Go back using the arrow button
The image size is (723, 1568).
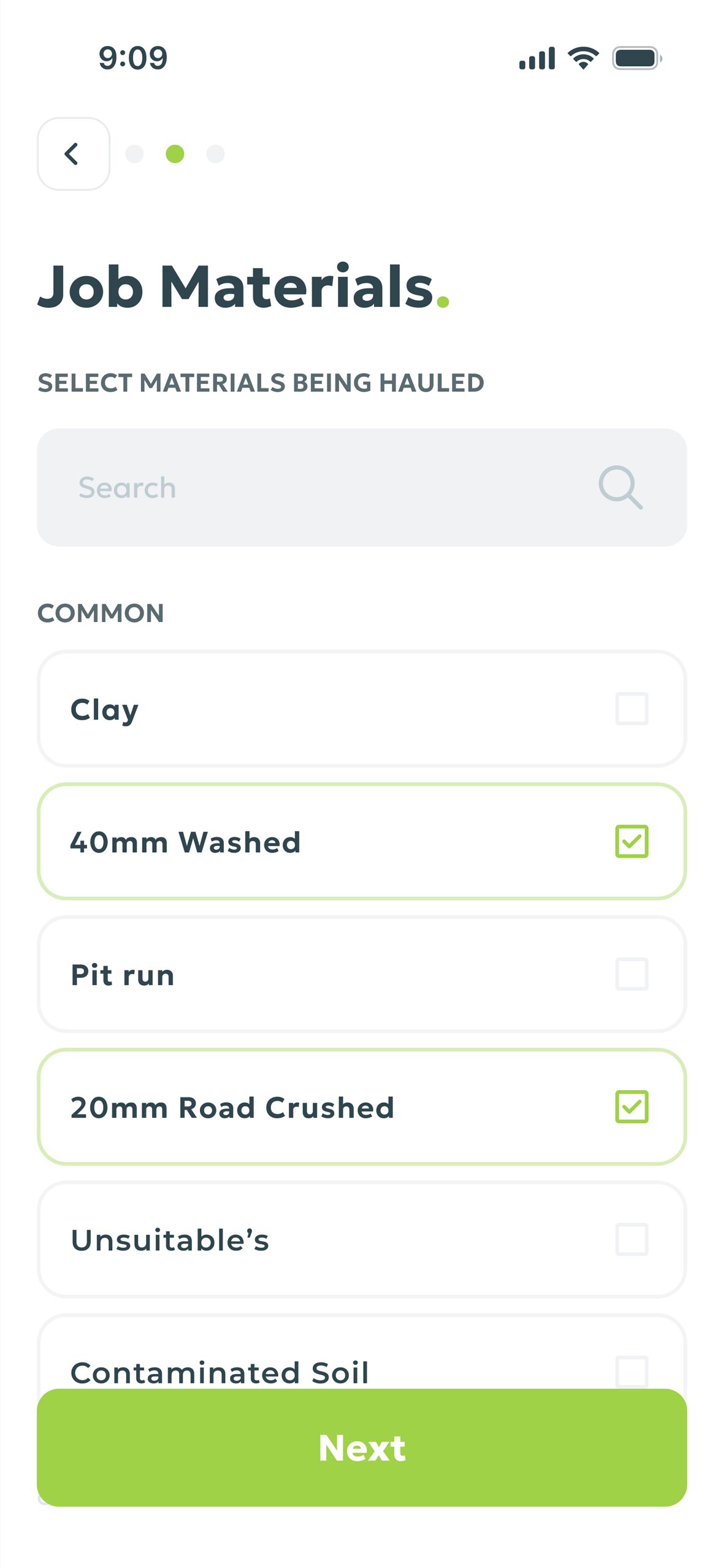tap(74, 154)
